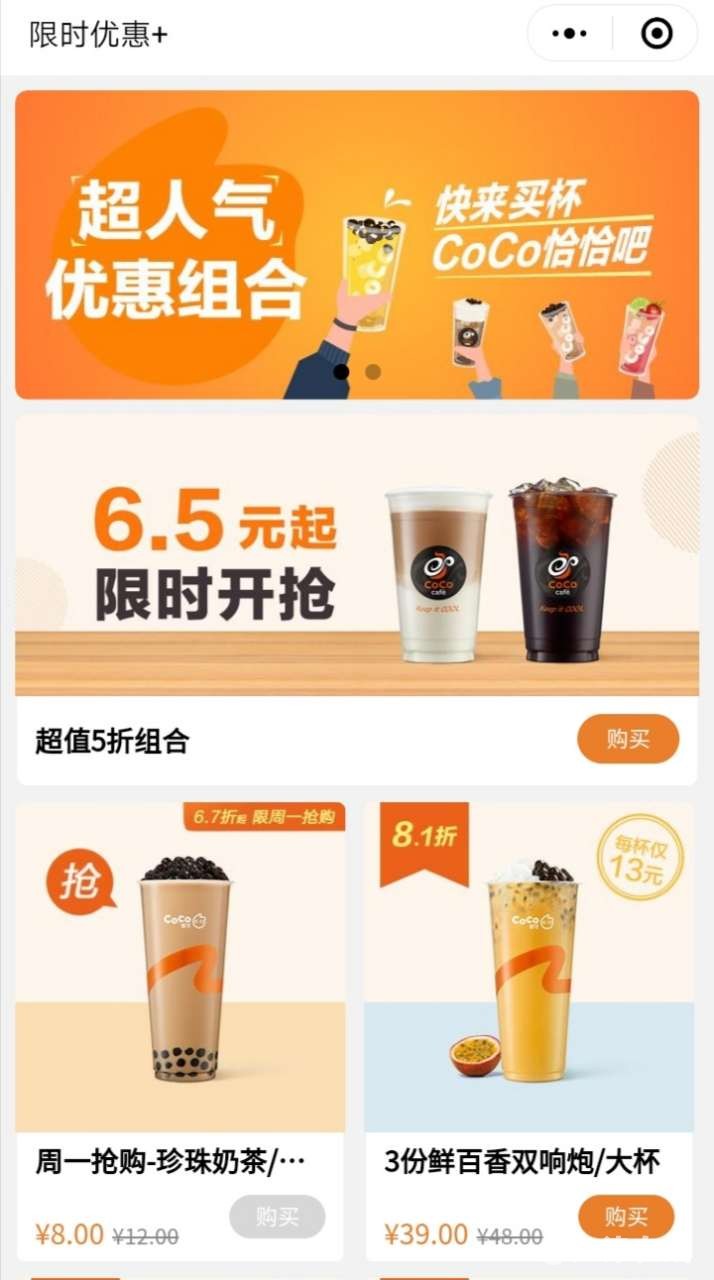Viewport: 714px width, 1280px height.
Task: Tap 购买 for 周一抢购 pearl milk tea
Action: [x=277, y=1217]
